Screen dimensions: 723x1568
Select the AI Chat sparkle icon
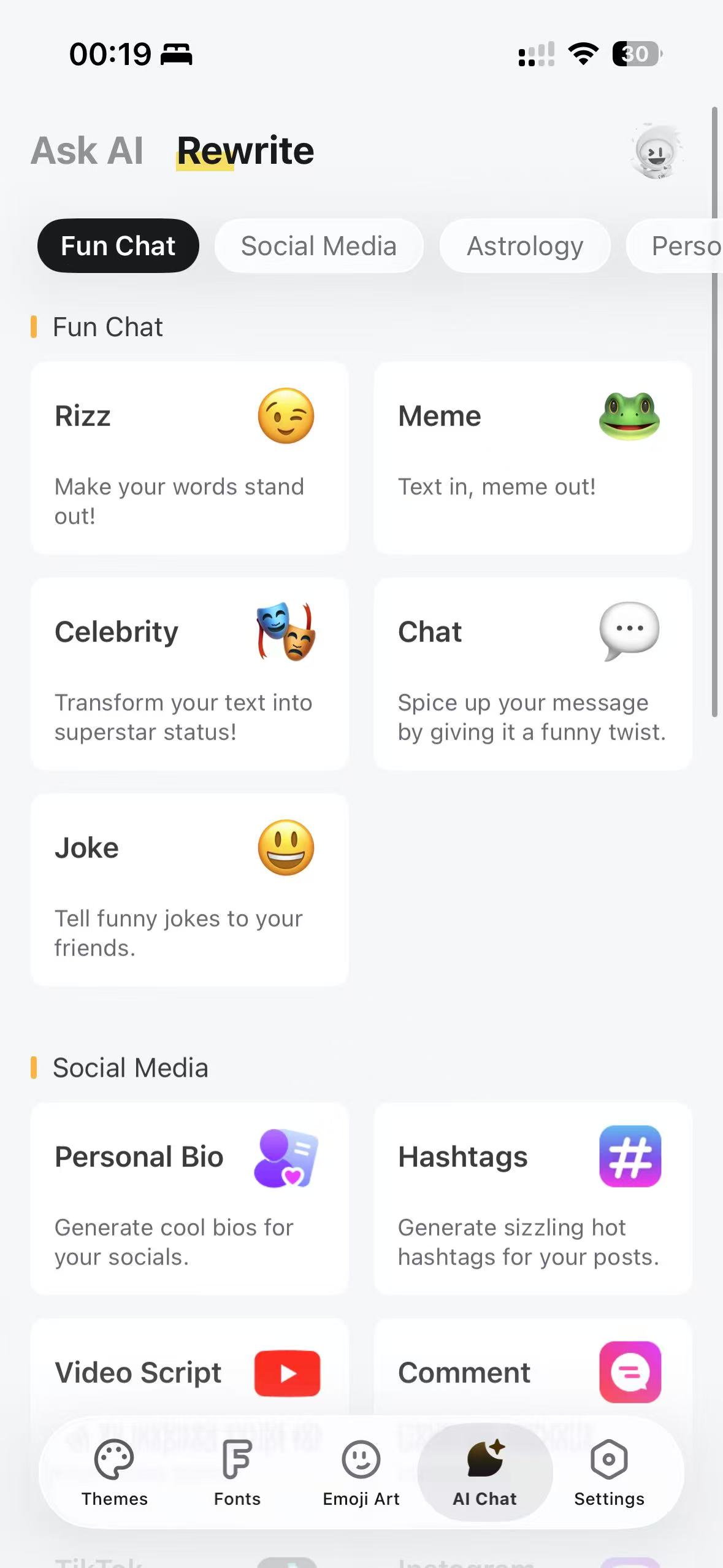pos(484,1466)
